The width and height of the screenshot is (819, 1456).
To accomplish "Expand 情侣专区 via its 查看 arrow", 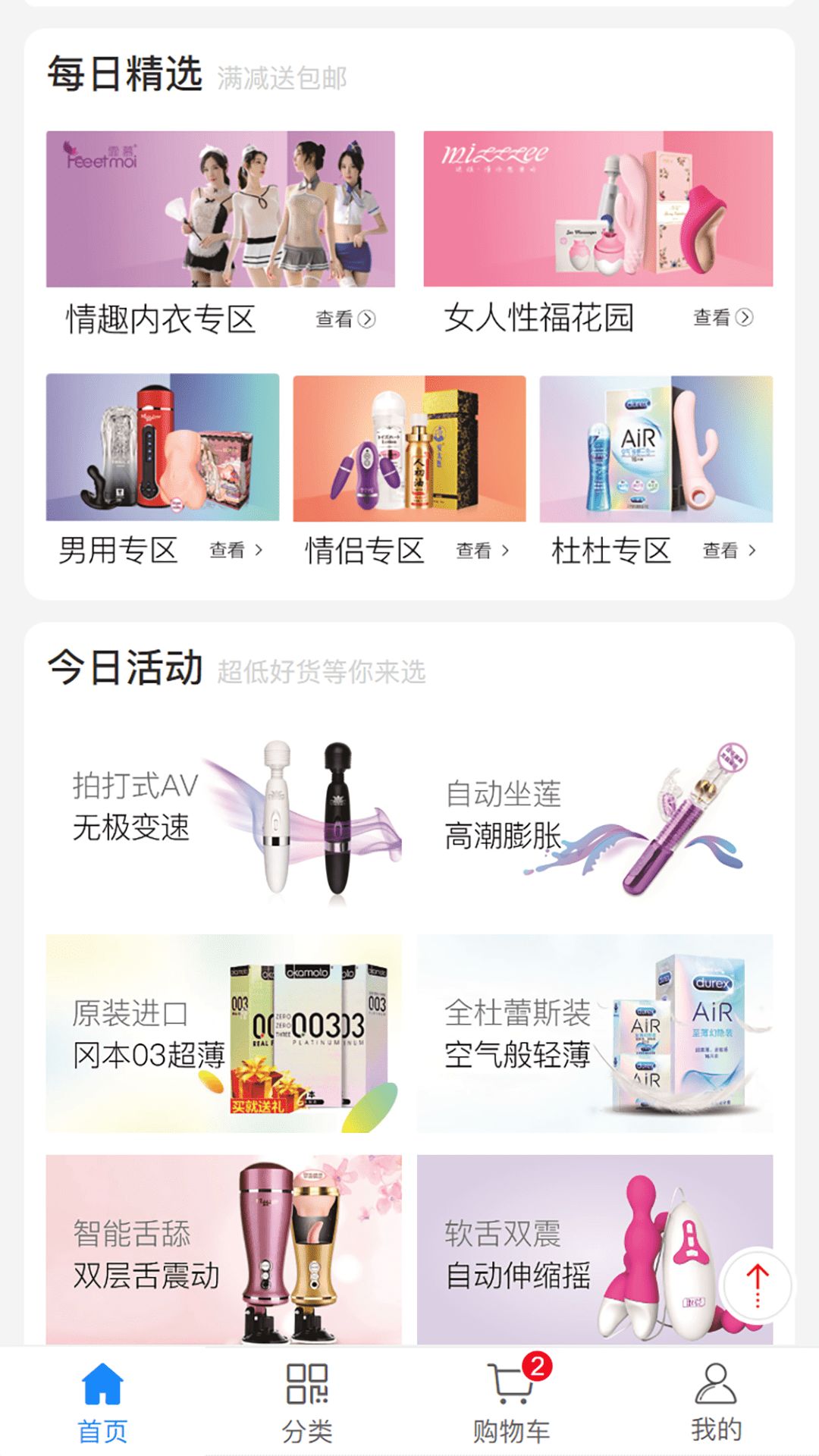I will 481,551.
